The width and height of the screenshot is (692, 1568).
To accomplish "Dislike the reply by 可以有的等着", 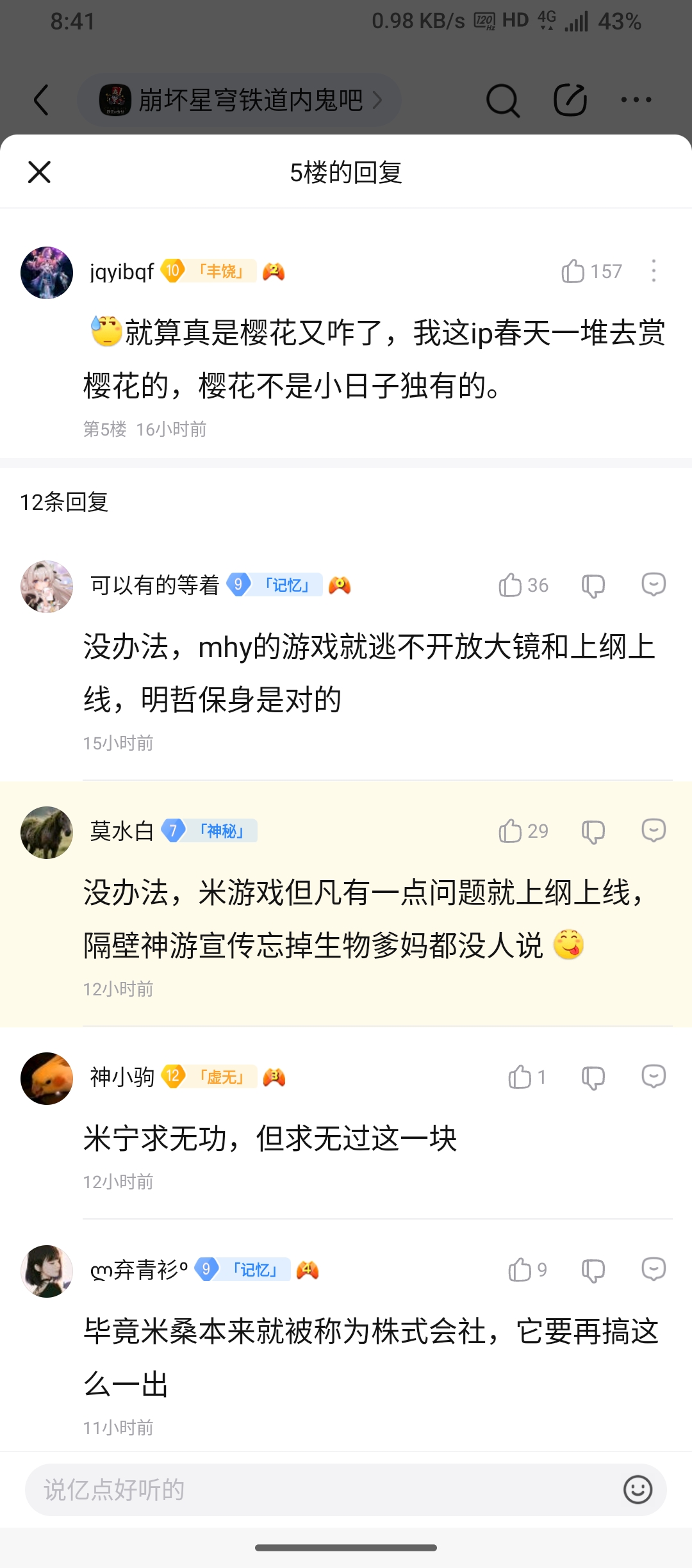I will tap(593, 585).
